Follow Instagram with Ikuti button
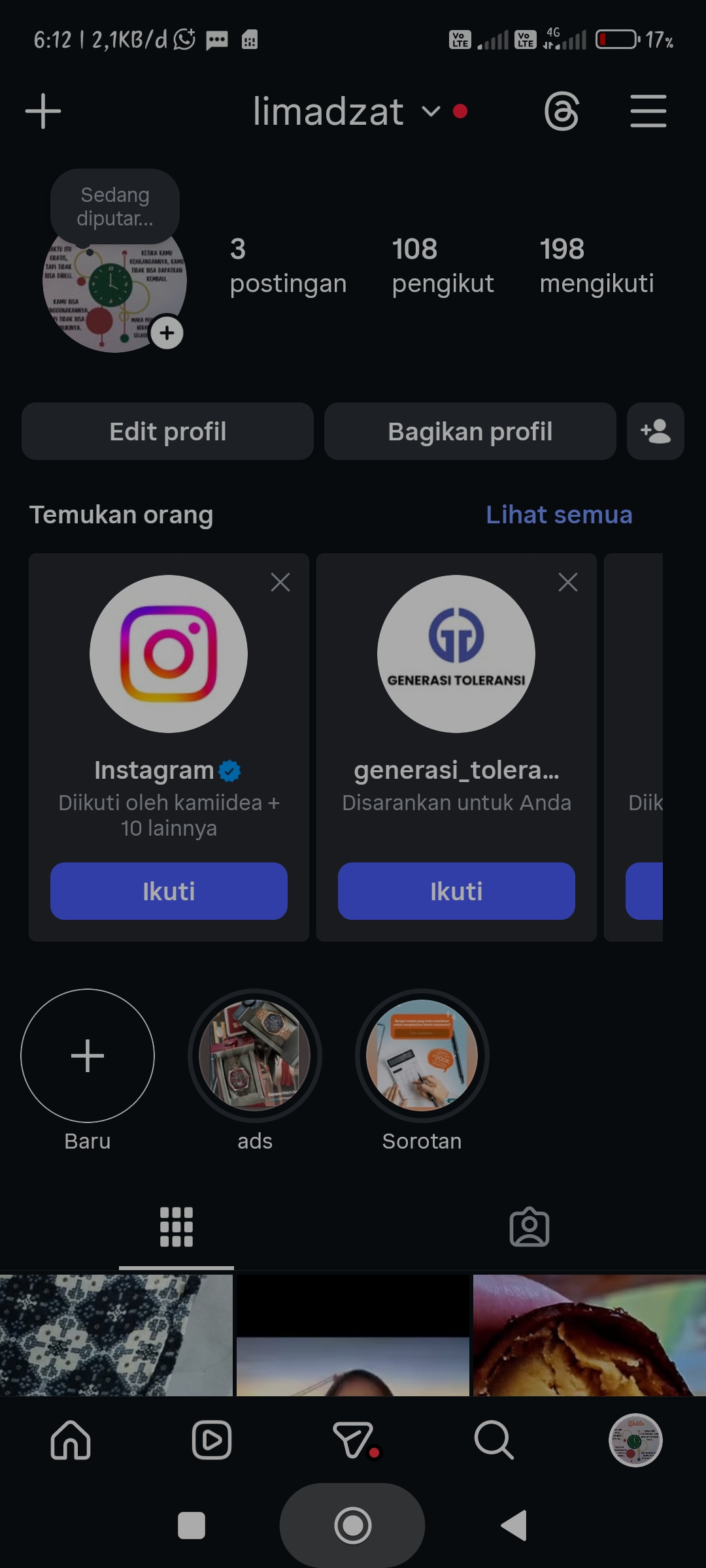 tap(169, 891)
